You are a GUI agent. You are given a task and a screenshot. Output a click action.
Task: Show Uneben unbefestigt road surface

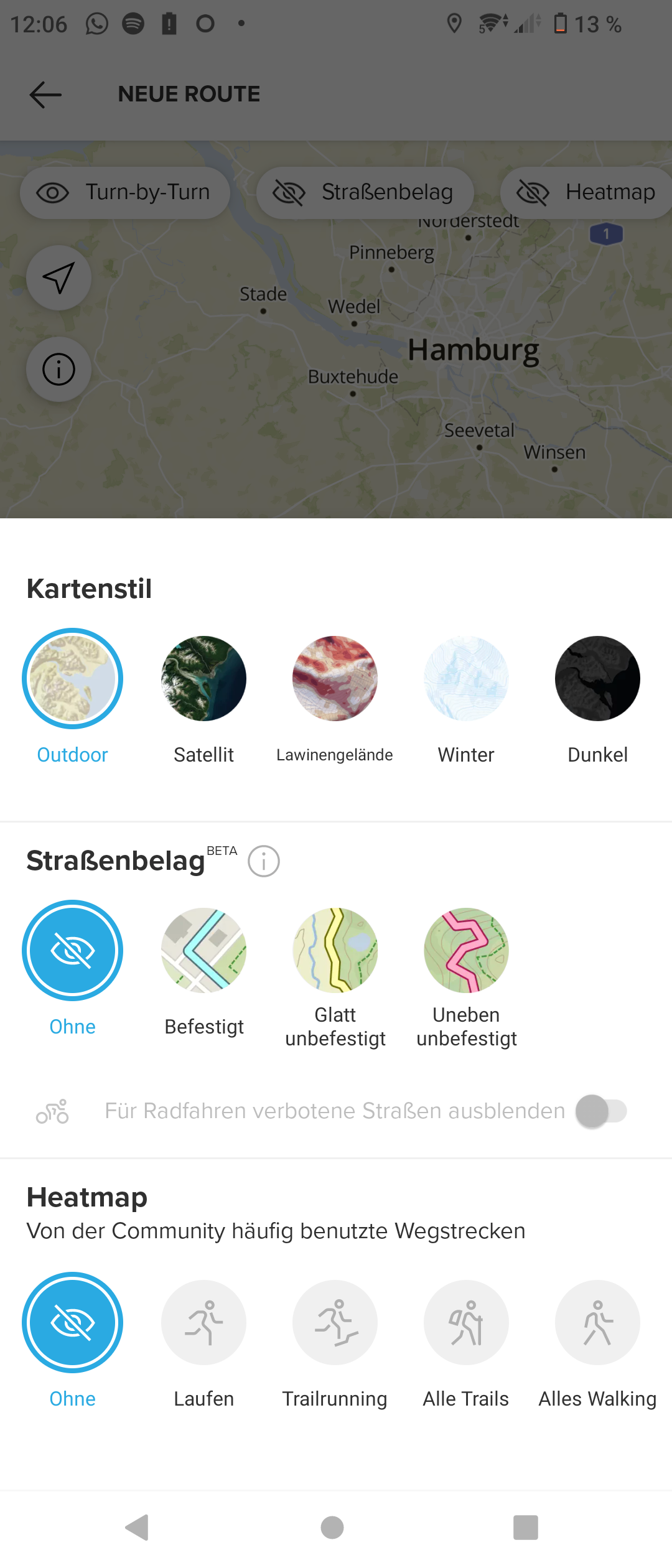(466, 951)
